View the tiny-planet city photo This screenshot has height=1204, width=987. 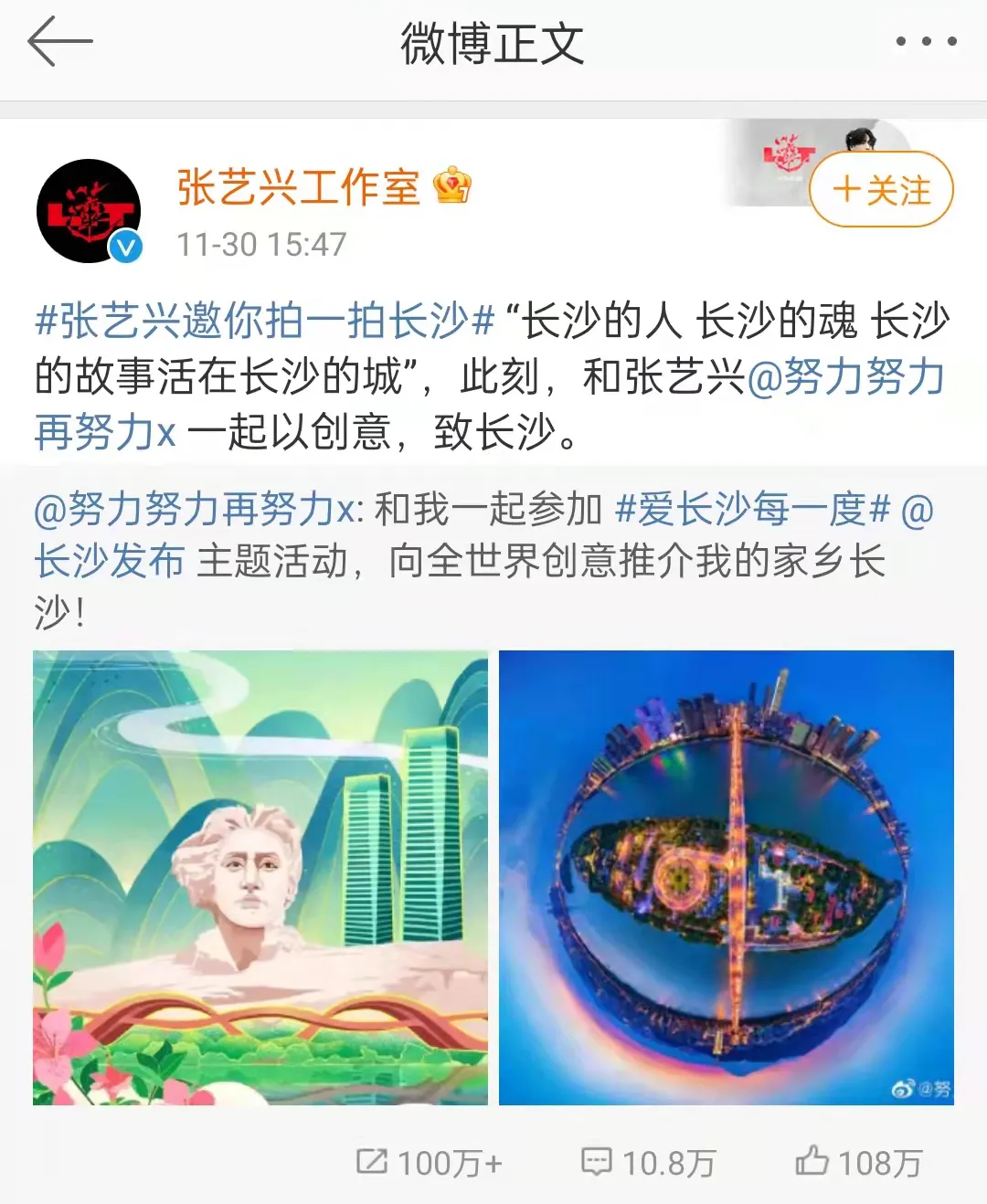727,877
